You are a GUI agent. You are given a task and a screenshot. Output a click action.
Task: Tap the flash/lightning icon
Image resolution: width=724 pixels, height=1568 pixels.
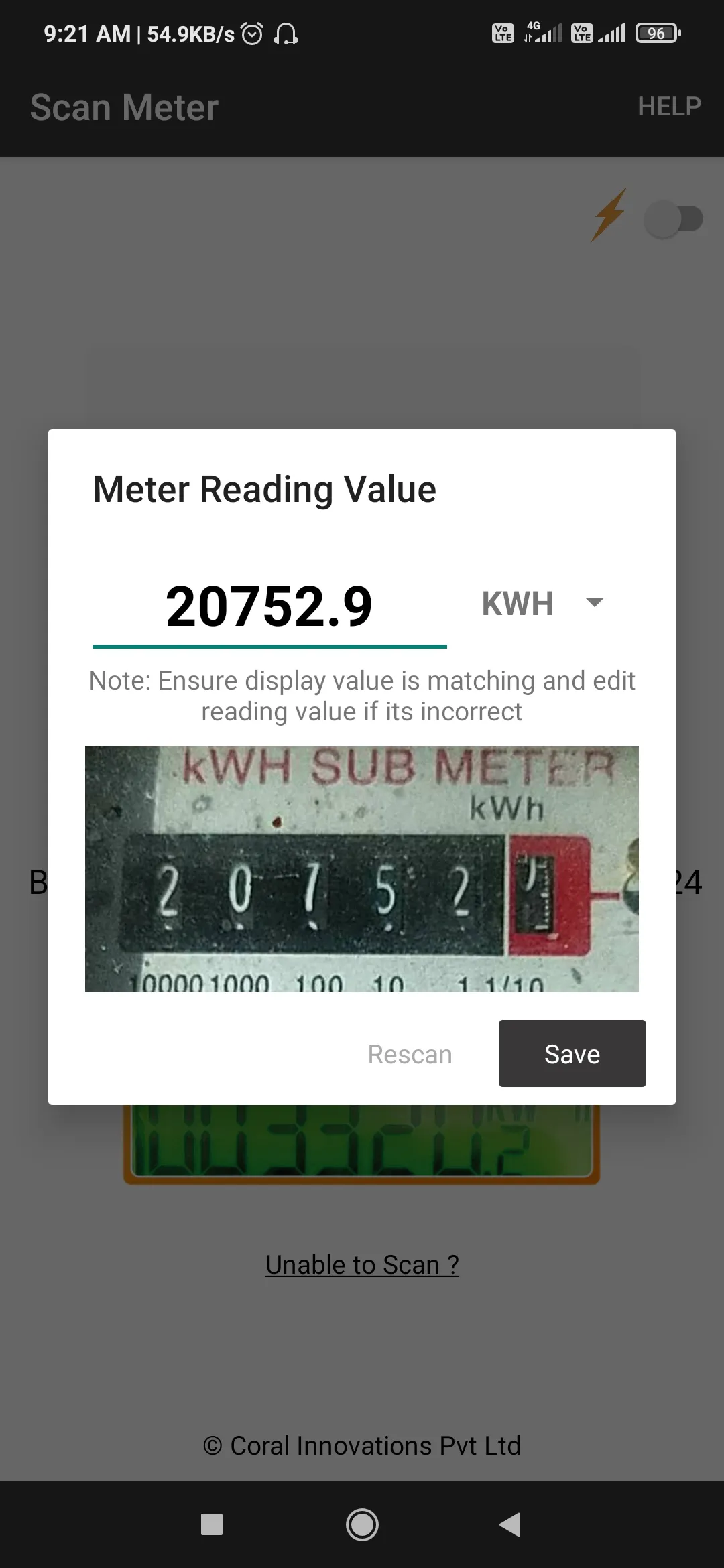(x=607, y=216)
